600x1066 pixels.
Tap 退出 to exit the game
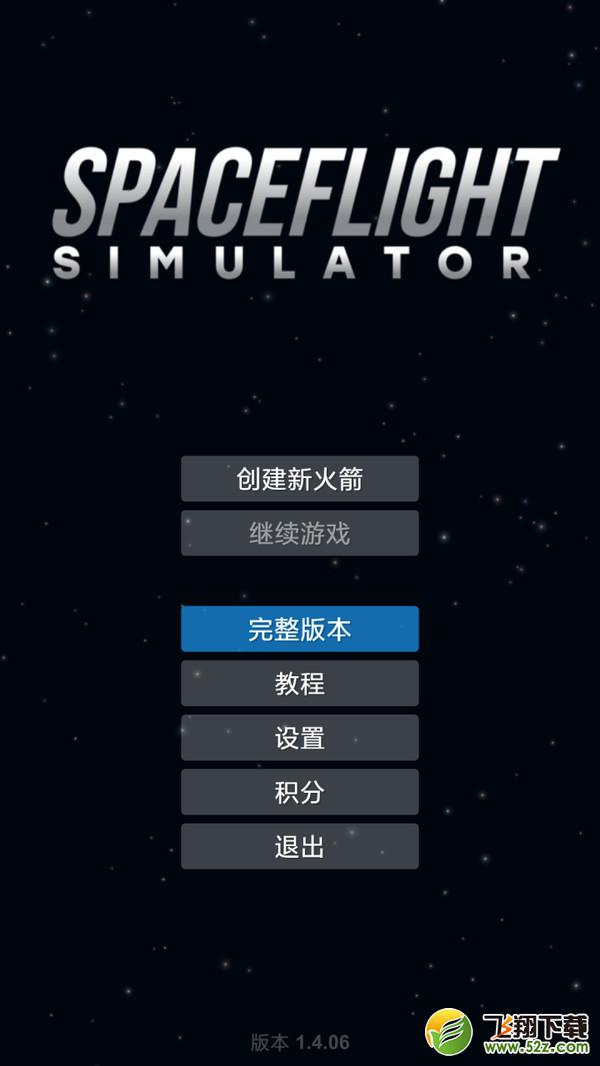300,846
